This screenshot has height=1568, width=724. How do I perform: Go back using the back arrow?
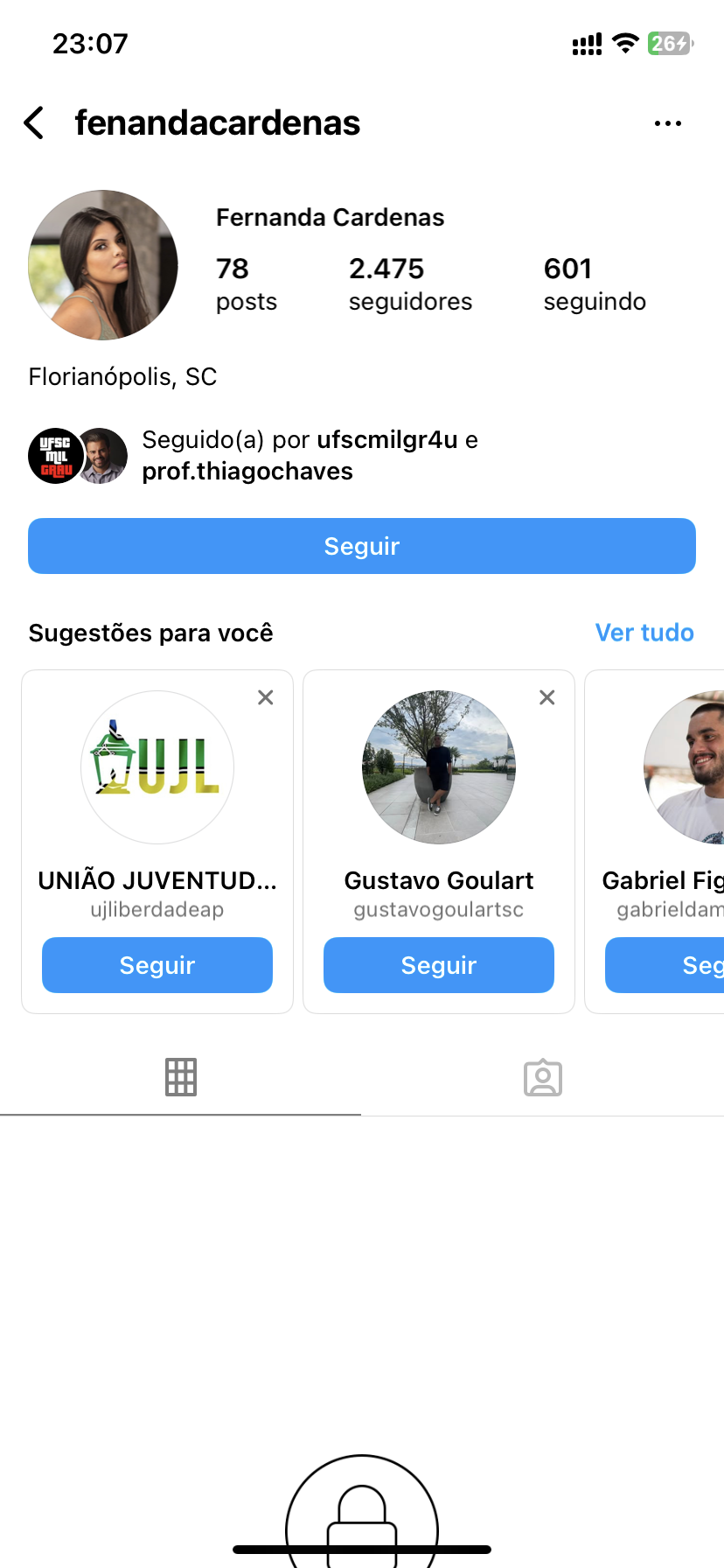point(34,123)
